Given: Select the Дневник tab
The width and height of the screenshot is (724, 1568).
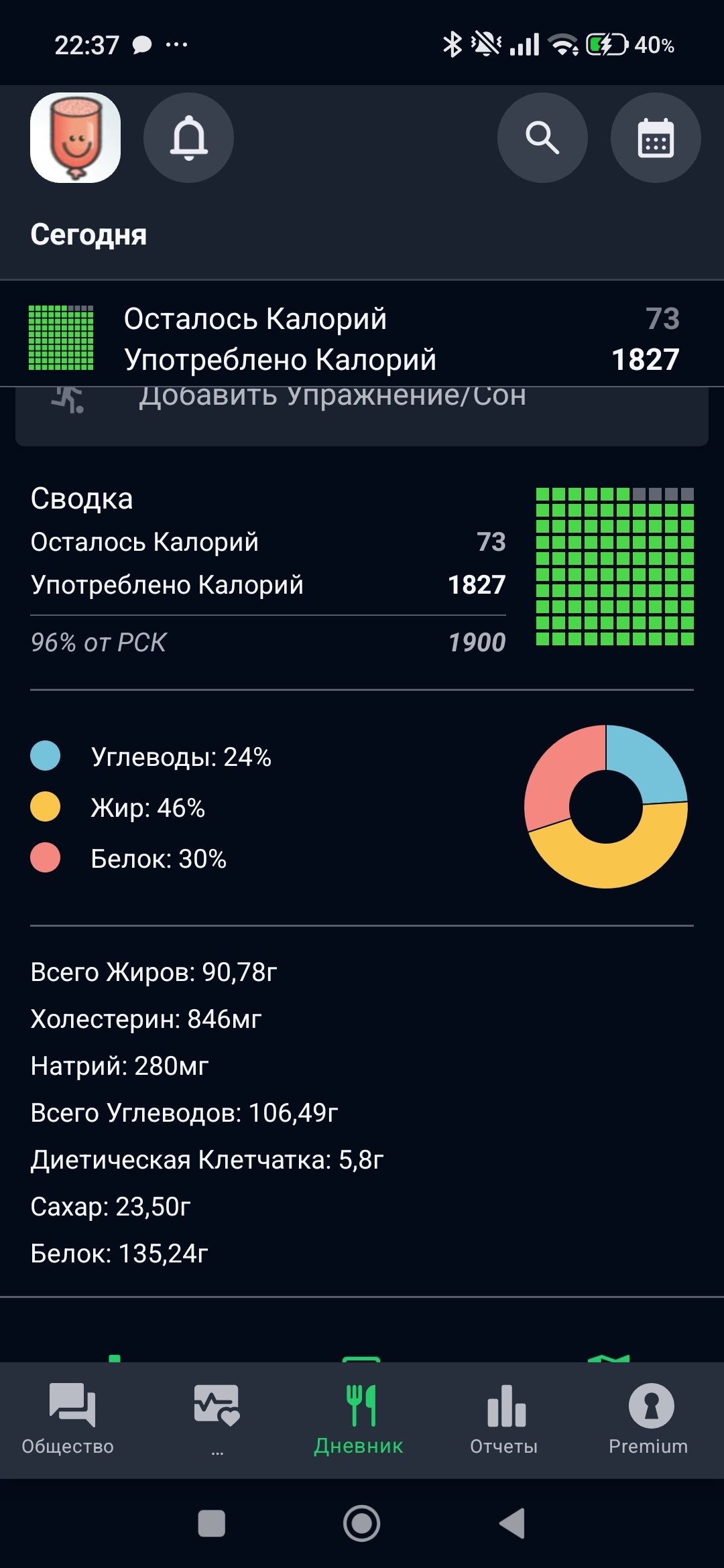Looking at the screenshot, I should [359, 1420].
